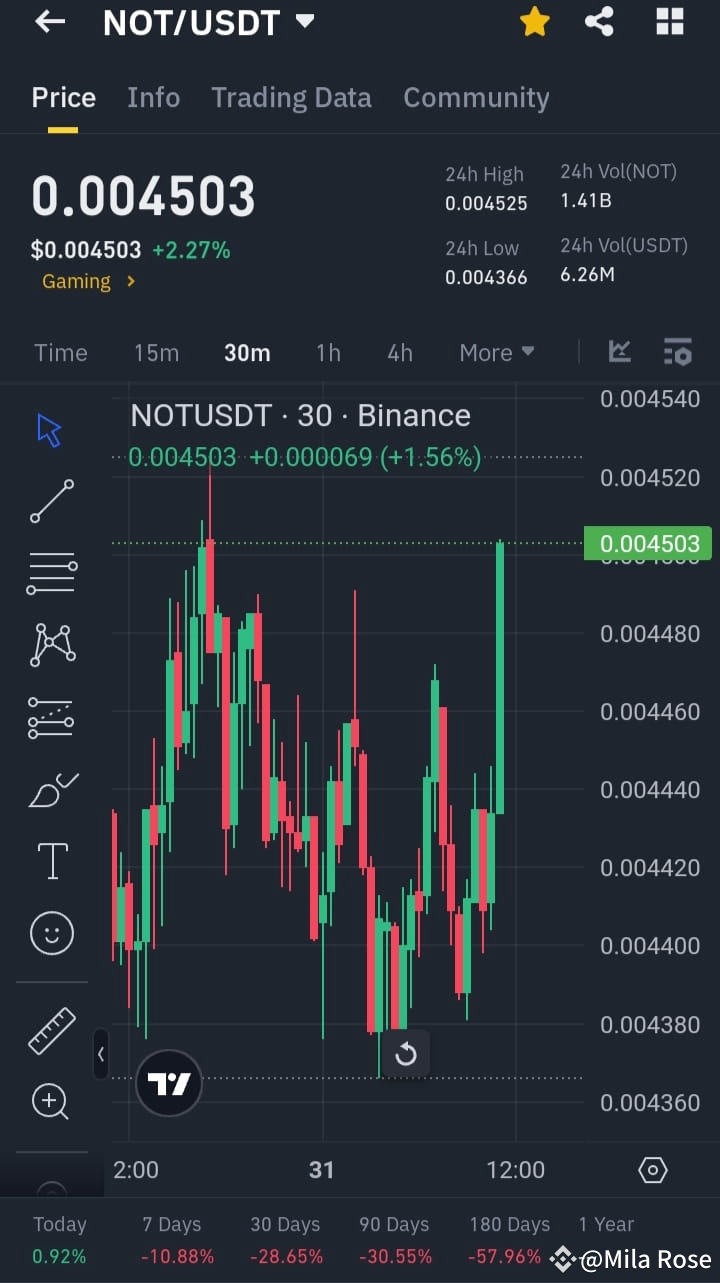
Task: Switch to the line chart view
Action: 620,352
